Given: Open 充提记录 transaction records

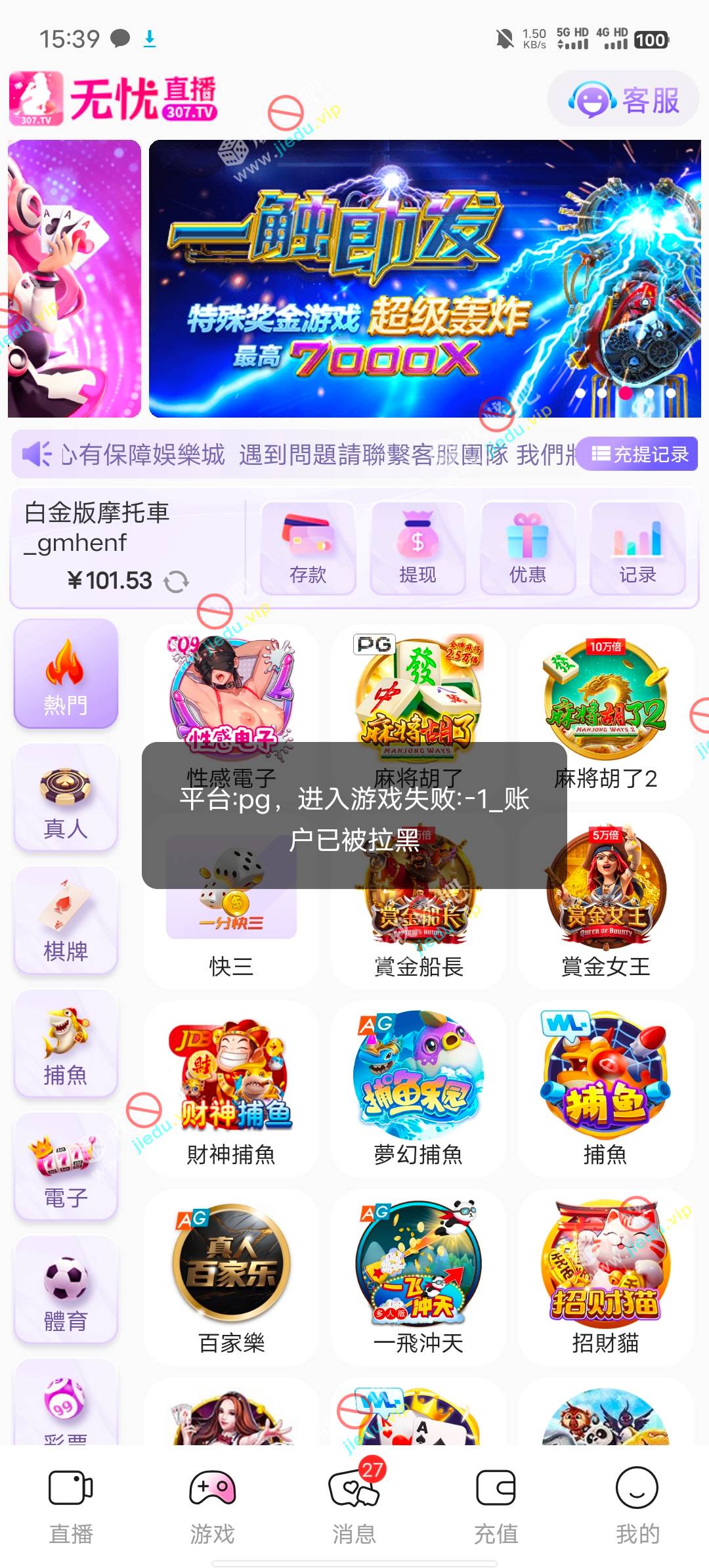Looking at the screenshot, I should coord(639,454).
